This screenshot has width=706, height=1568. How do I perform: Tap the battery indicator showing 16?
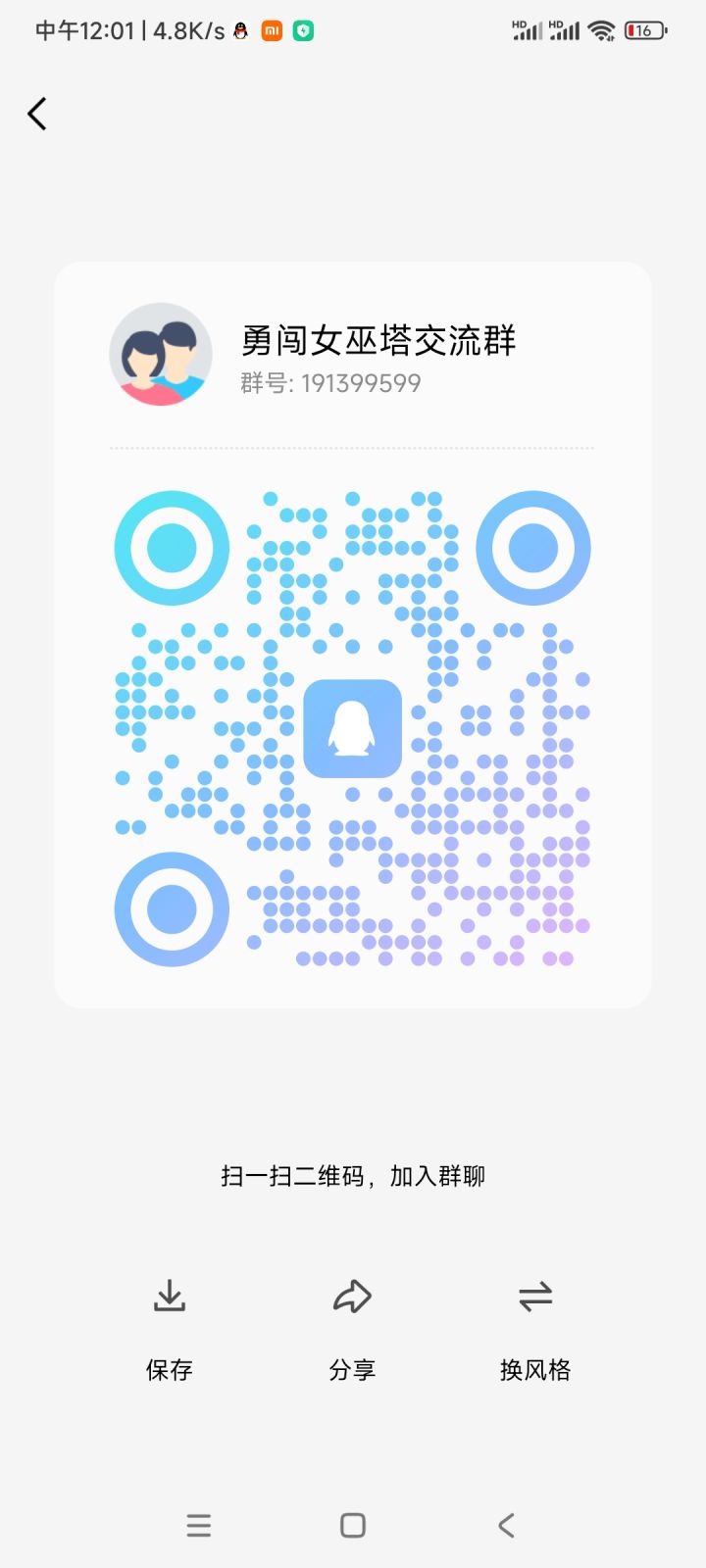coord(646,29)
